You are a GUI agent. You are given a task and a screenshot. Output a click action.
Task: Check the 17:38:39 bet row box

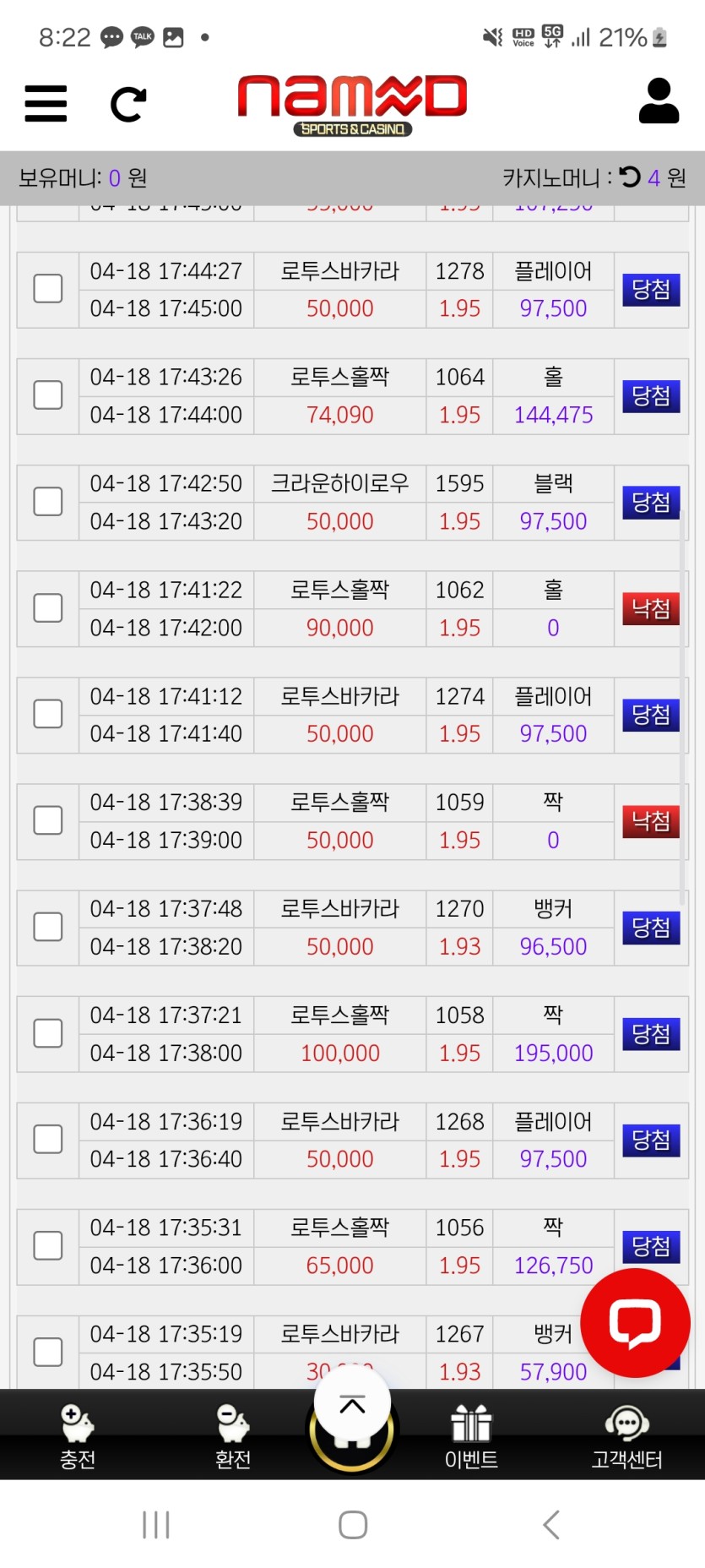[x=48, y=820]
